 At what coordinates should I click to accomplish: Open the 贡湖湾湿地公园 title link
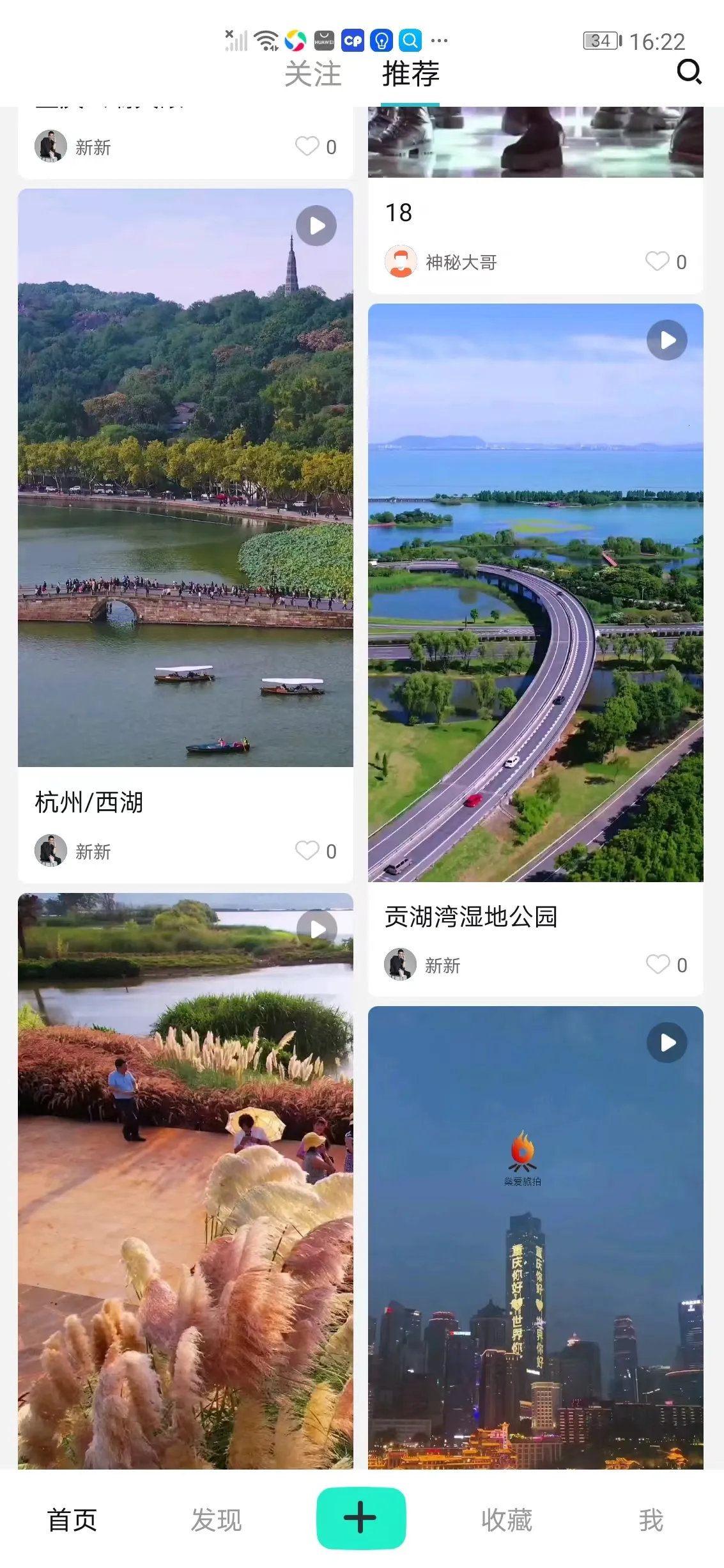pos(471,916)
